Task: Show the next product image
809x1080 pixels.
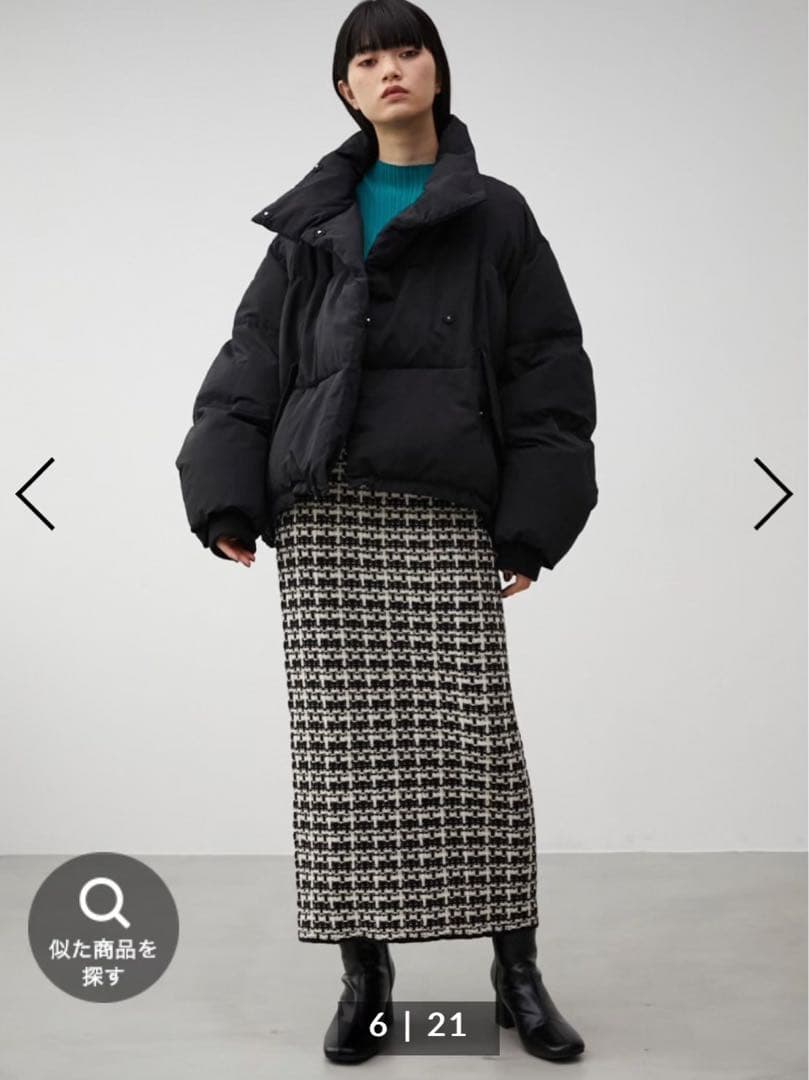Action: (772, 494)
